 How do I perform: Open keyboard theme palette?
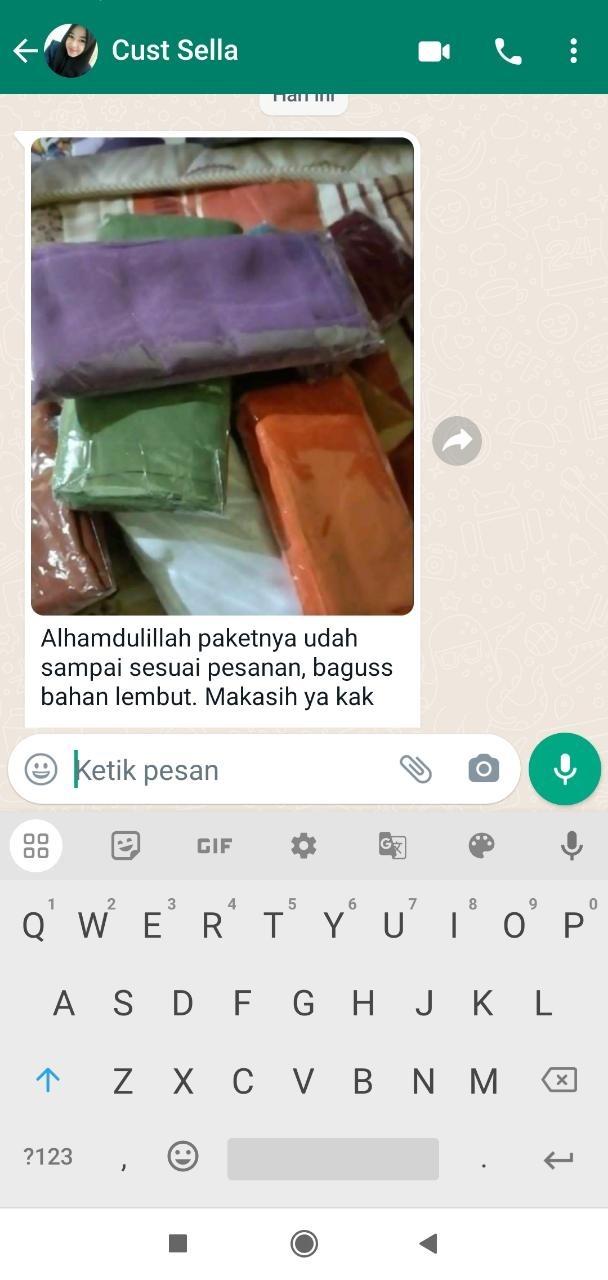pos(482,846)
